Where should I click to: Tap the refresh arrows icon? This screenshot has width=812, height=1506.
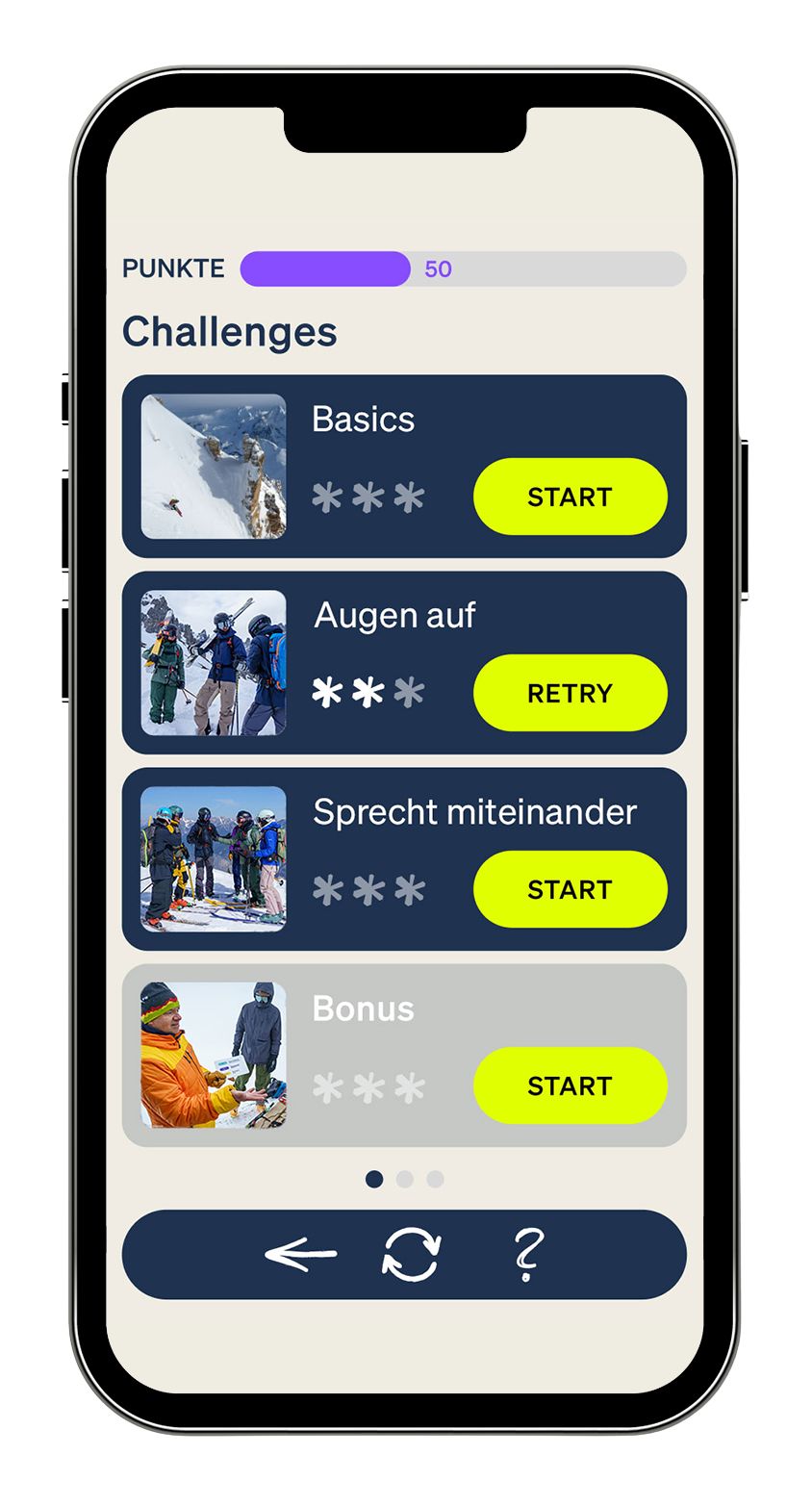(x=412, y=1255)
